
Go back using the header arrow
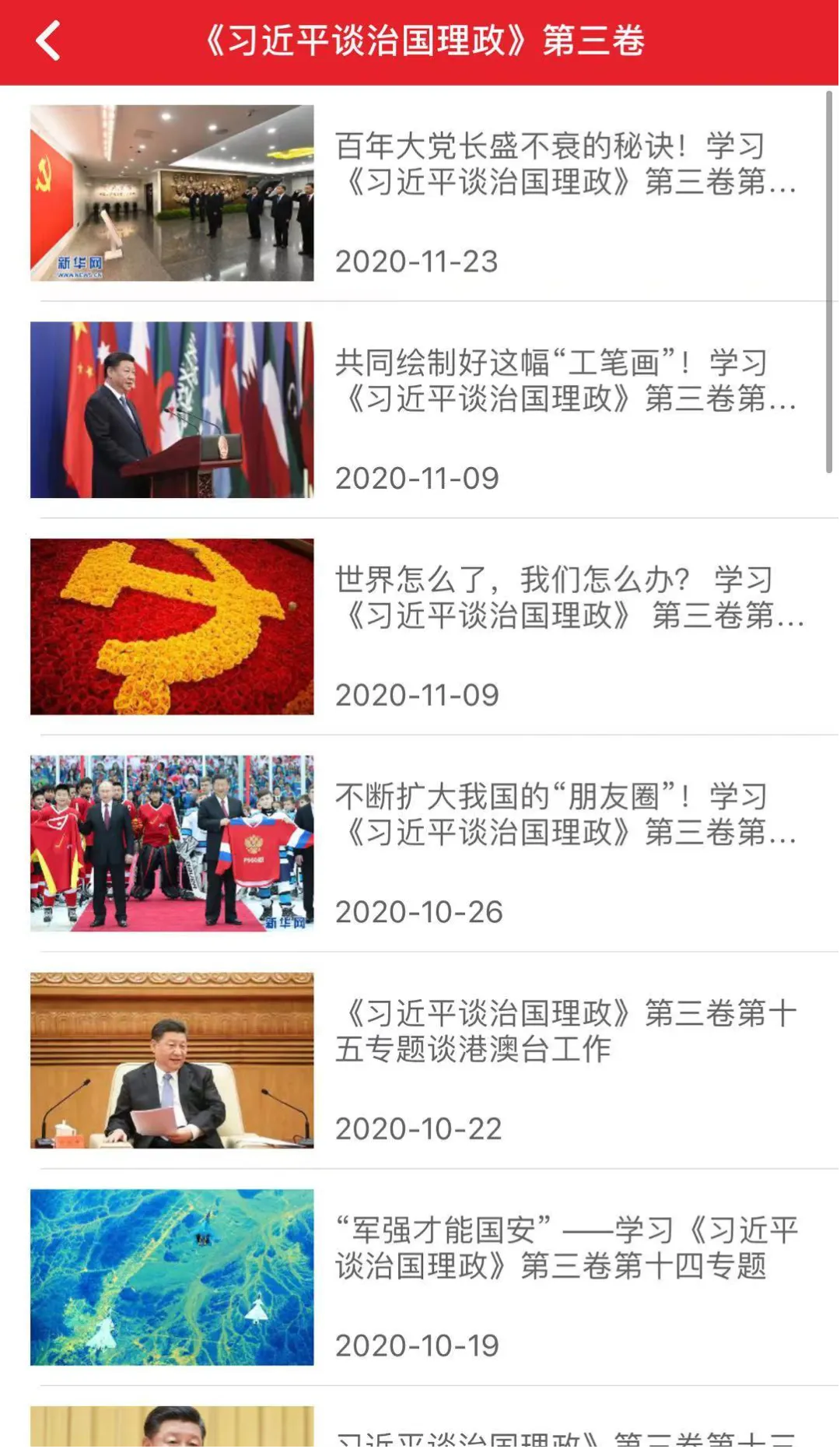click(x=48, y=40)
